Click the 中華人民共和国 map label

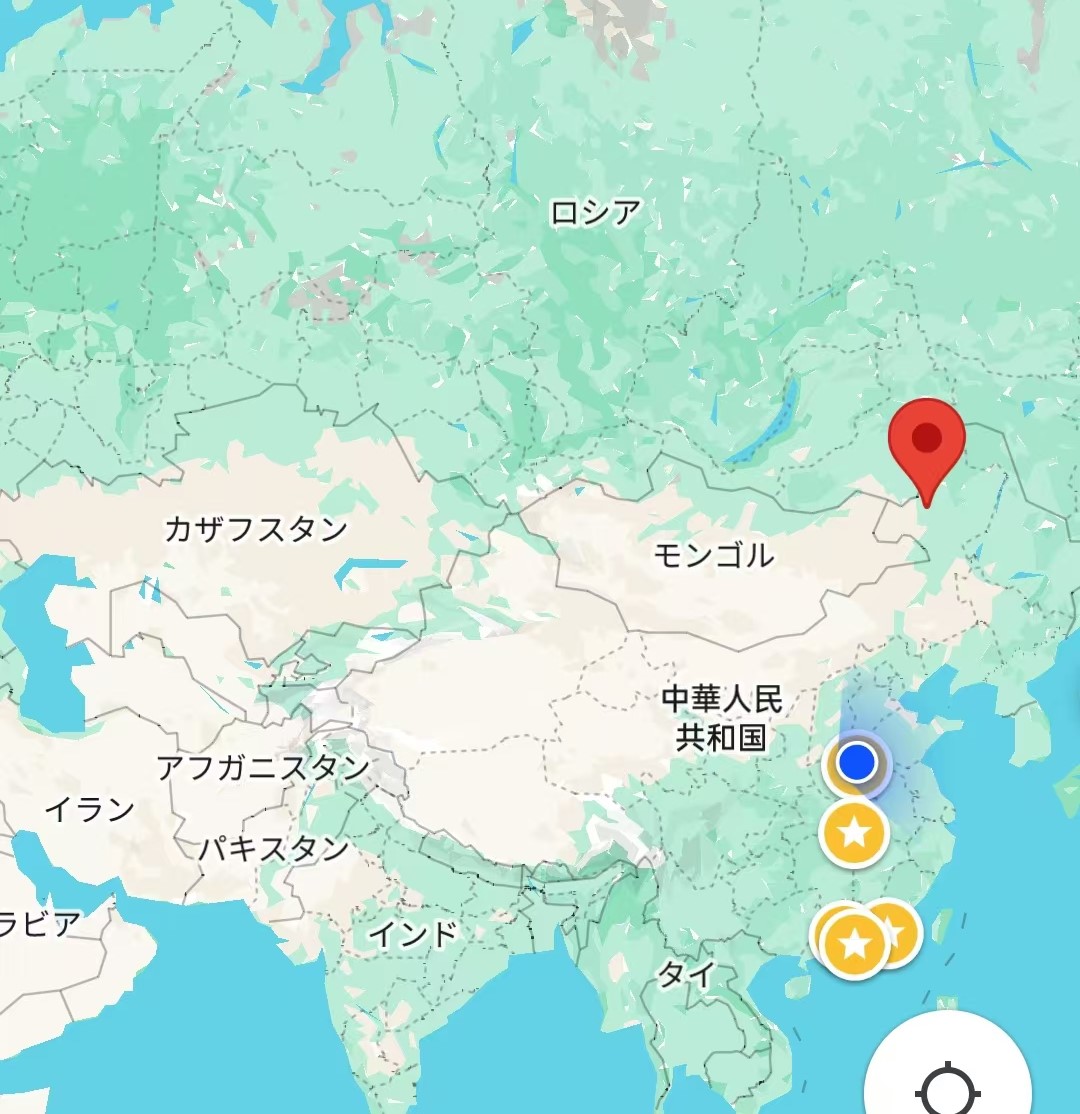click(720, 718)
